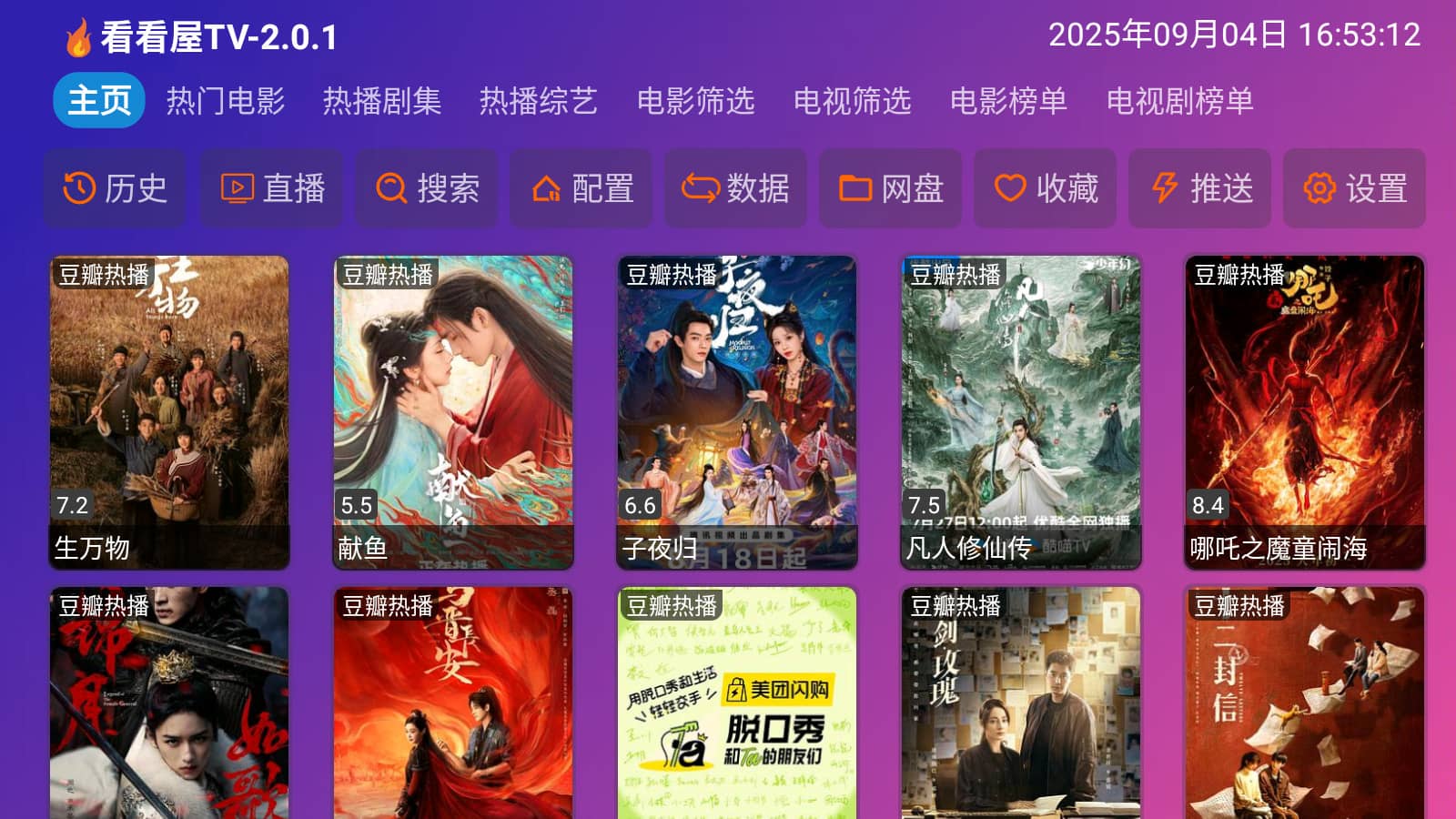Switch to the 热门电影 tab
This screenshot has width=1456, height=819.
click(226, 101)
